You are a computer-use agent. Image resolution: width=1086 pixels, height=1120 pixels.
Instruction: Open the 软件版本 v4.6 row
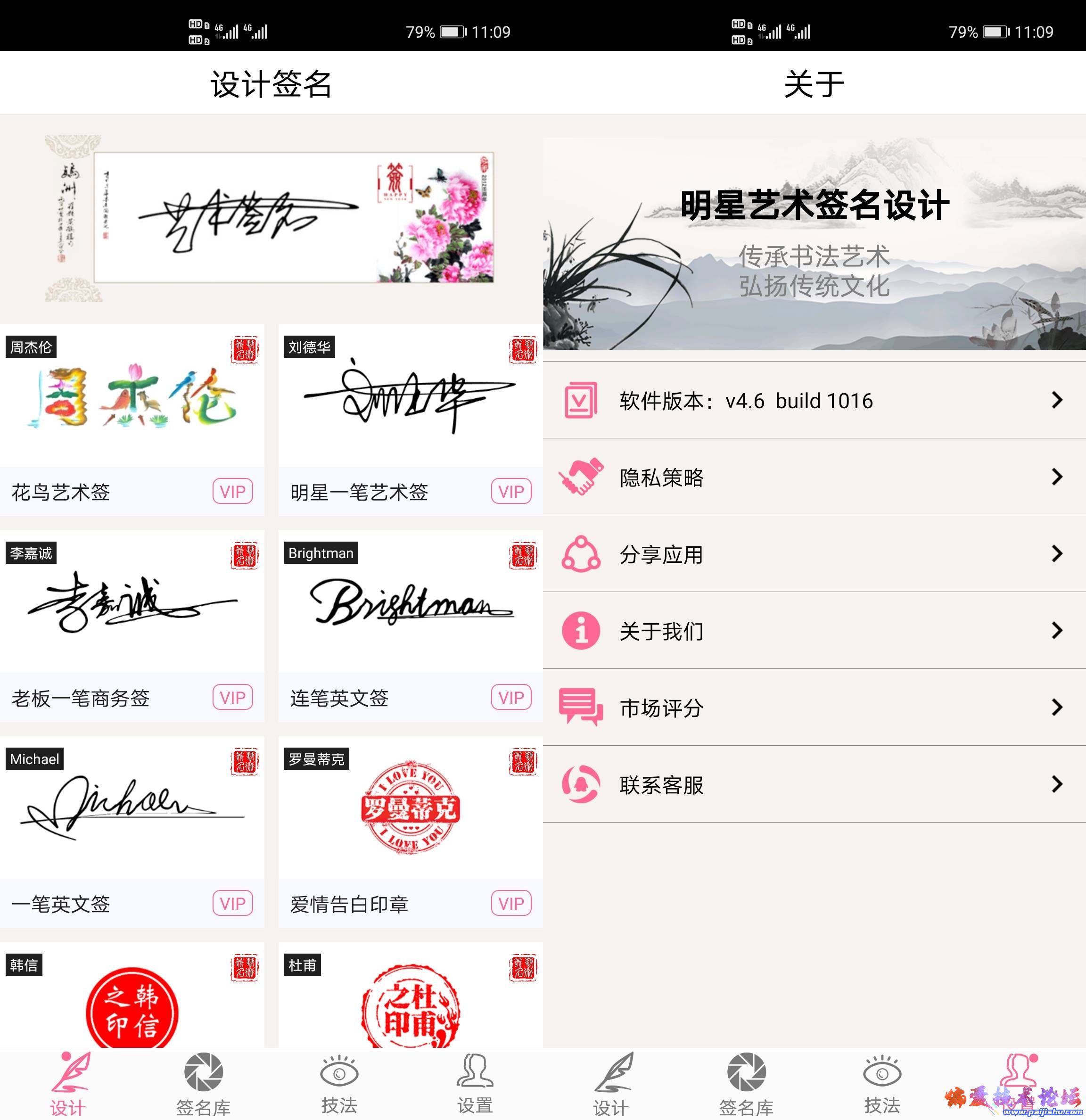pyautogui.click(x=814, y=400)
